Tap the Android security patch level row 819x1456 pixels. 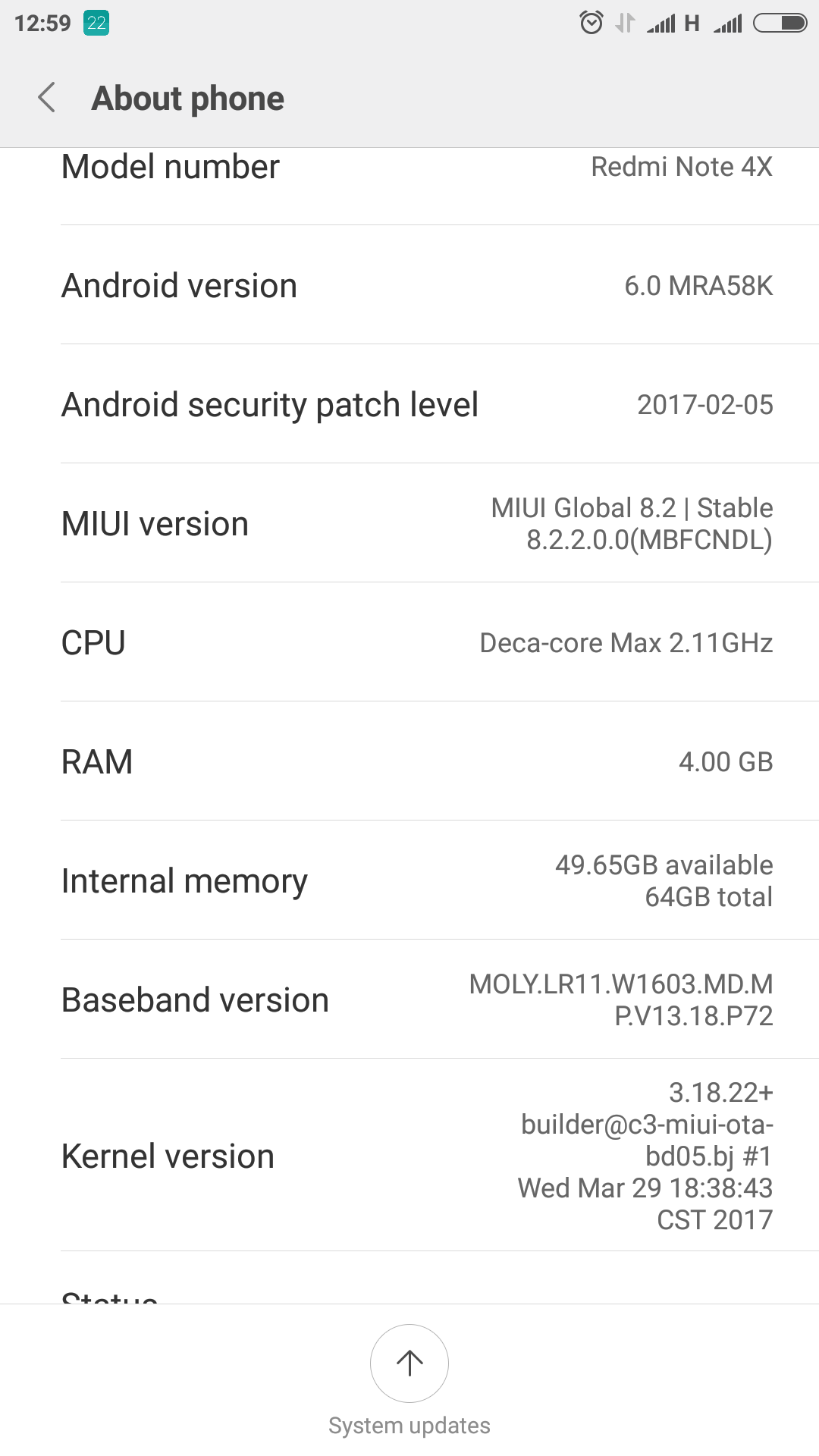click(x=409, y=404)
